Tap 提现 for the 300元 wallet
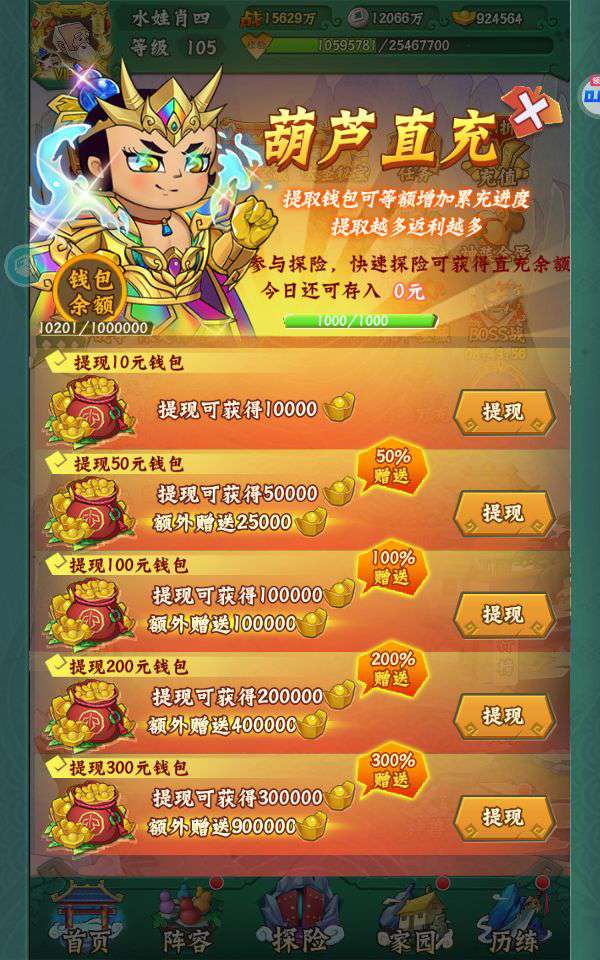The width and height of the screenshot is (600, 960). [x=504, y=818]
